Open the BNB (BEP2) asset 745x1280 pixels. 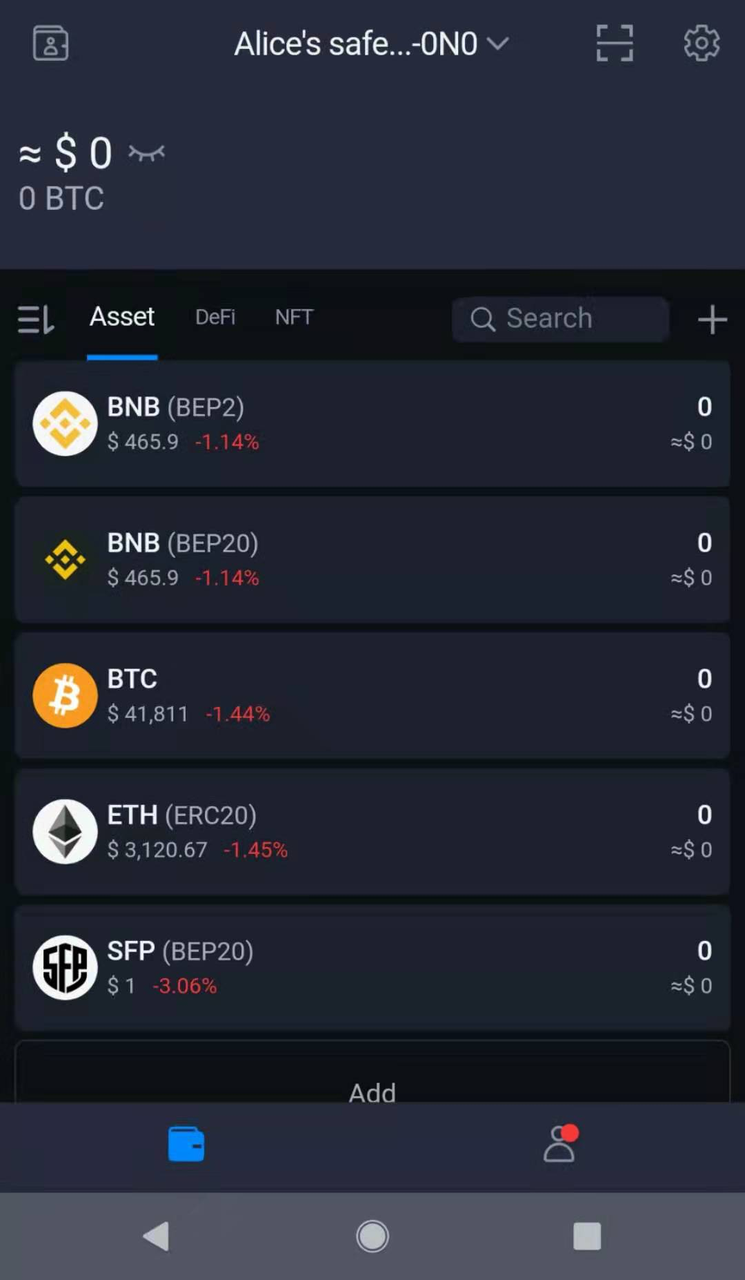tap(372, 424)
